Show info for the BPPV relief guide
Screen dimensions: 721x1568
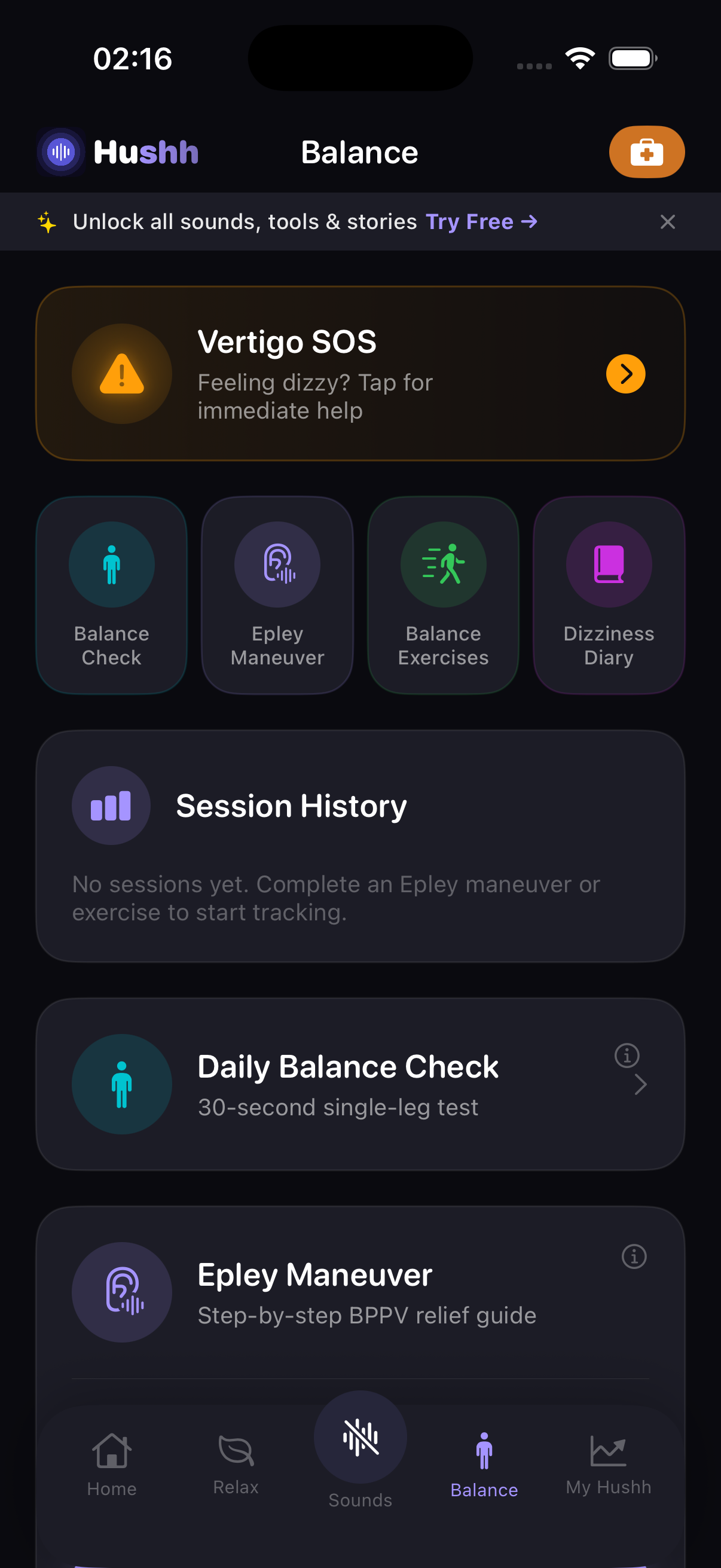point(634,1256)
